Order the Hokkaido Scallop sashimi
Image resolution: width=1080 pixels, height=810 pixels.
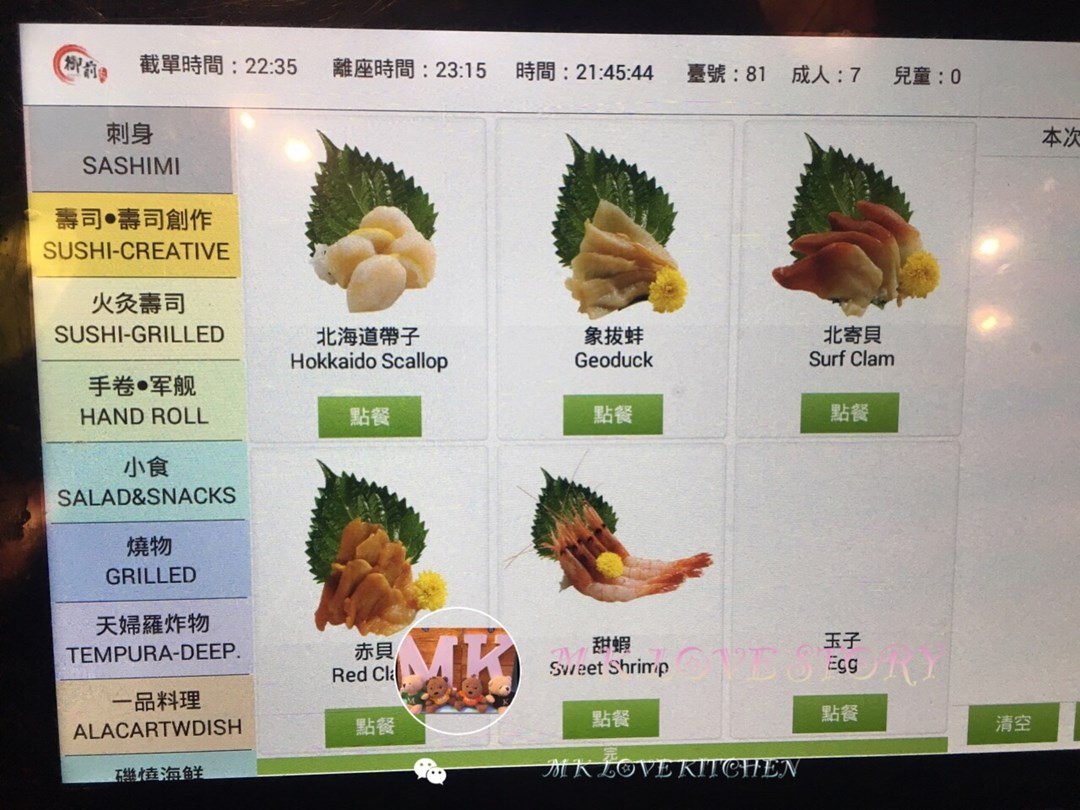370,416
